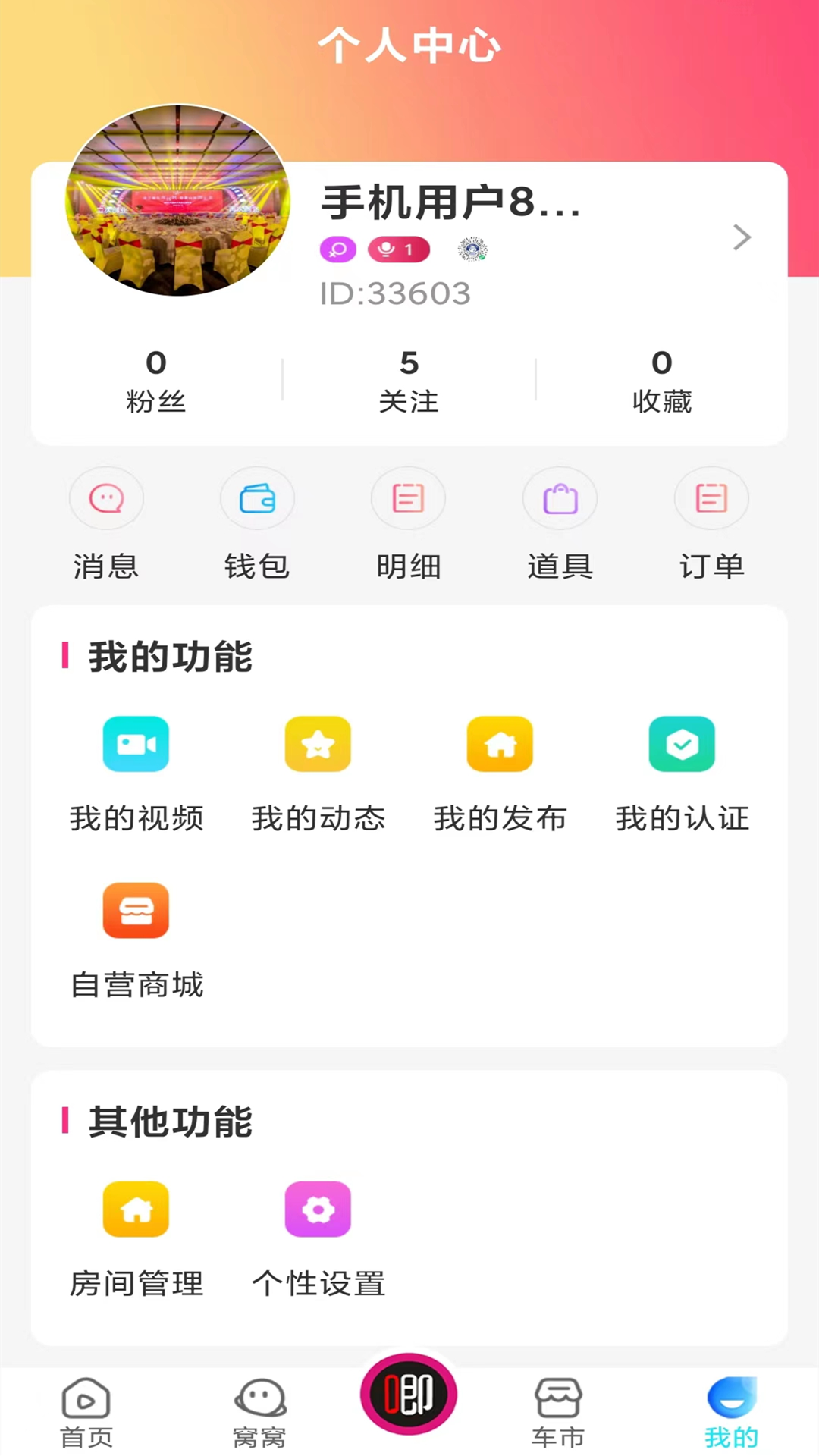Open the profile avatar photo
819x1456 pixels.
tap(177, 205)
